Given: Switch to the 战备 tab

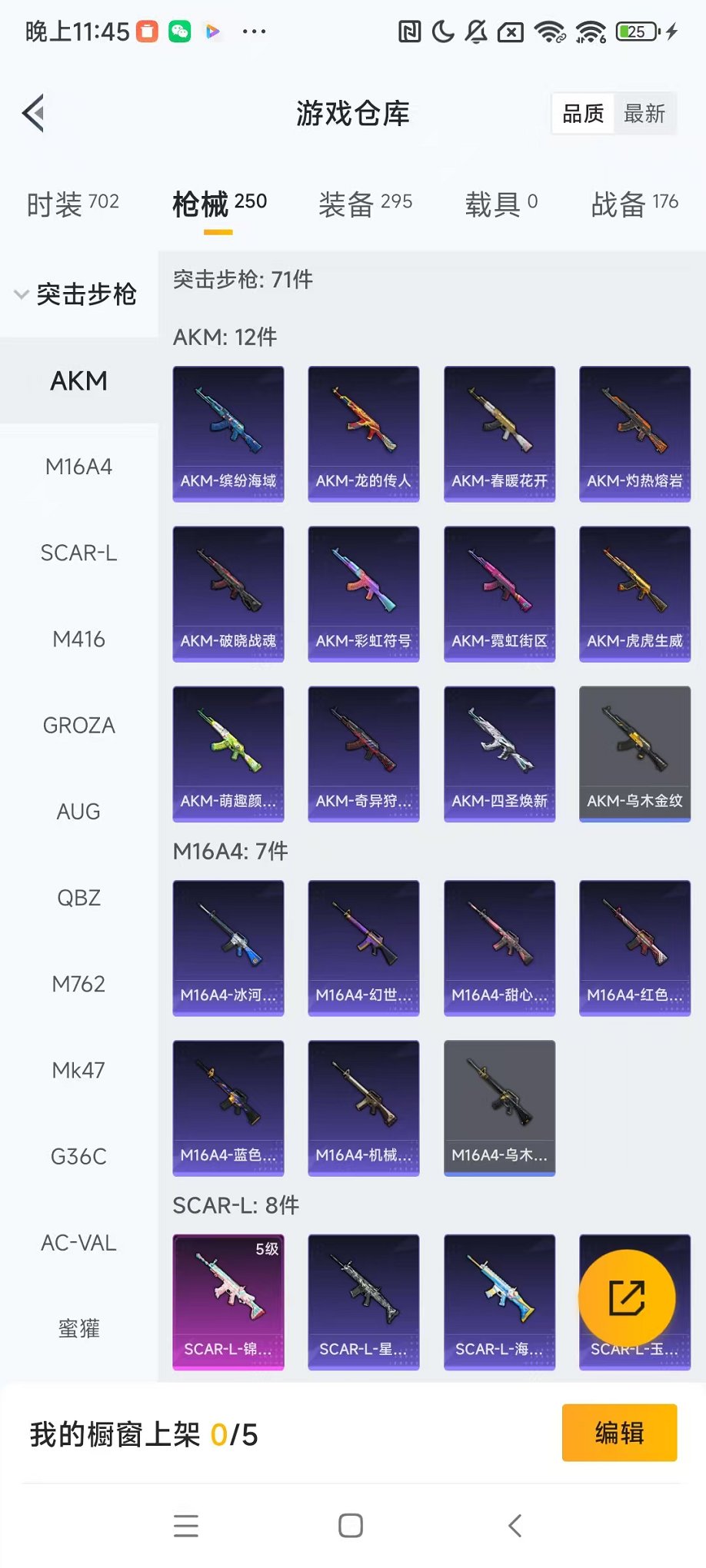Looking at the screenshot, I should [x=634, y=204].
